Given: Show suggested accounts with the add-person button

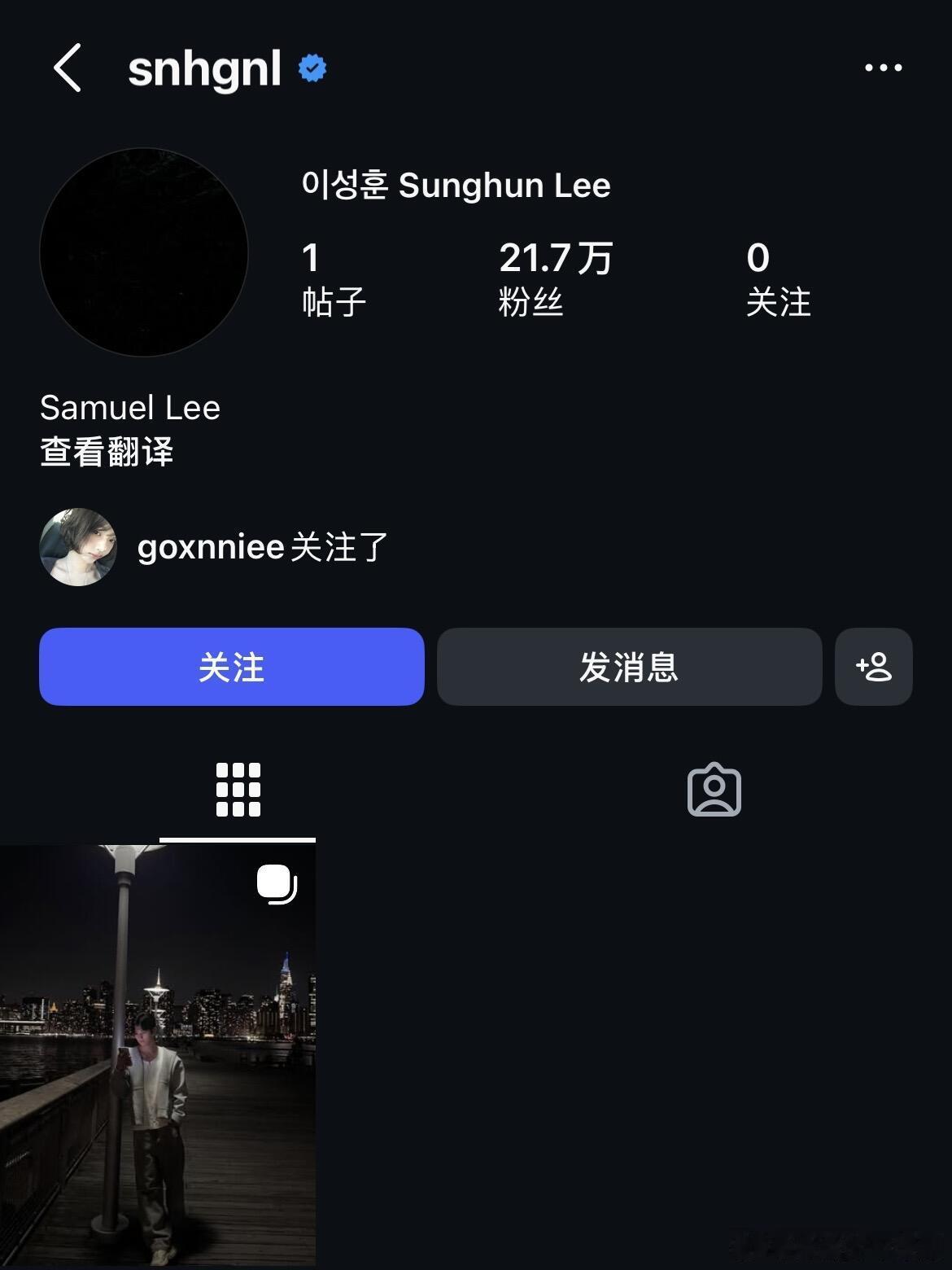Looking at the screenshot, I should (873, 667).
